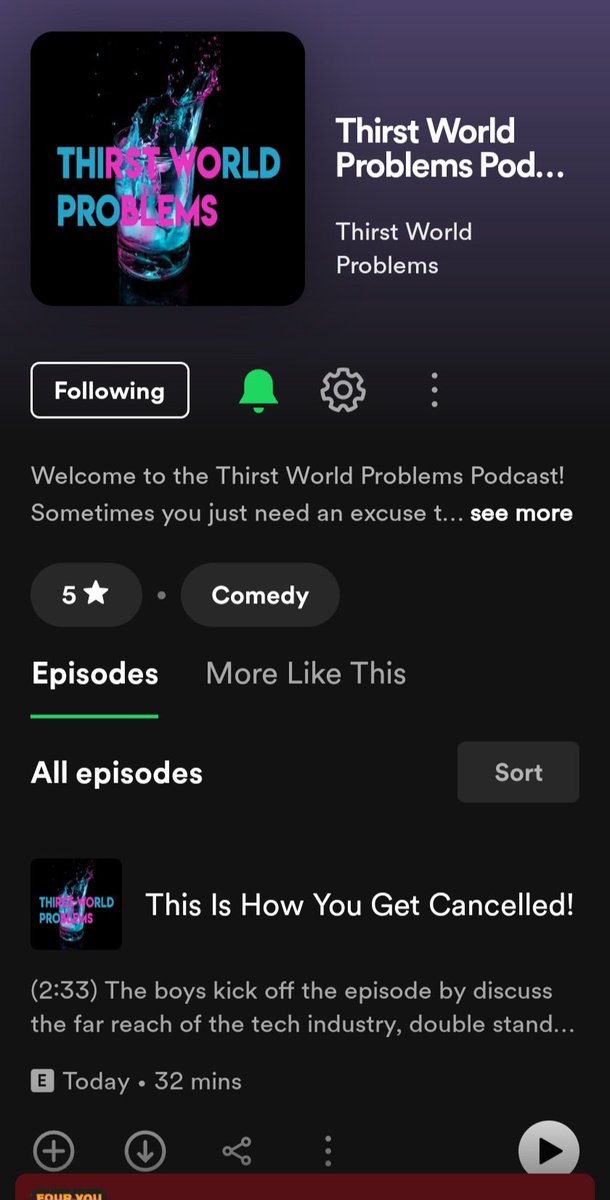This screenshot has height=1200, width=610.
Task: Switch to the More Like This tab
Action: (306, 673)
